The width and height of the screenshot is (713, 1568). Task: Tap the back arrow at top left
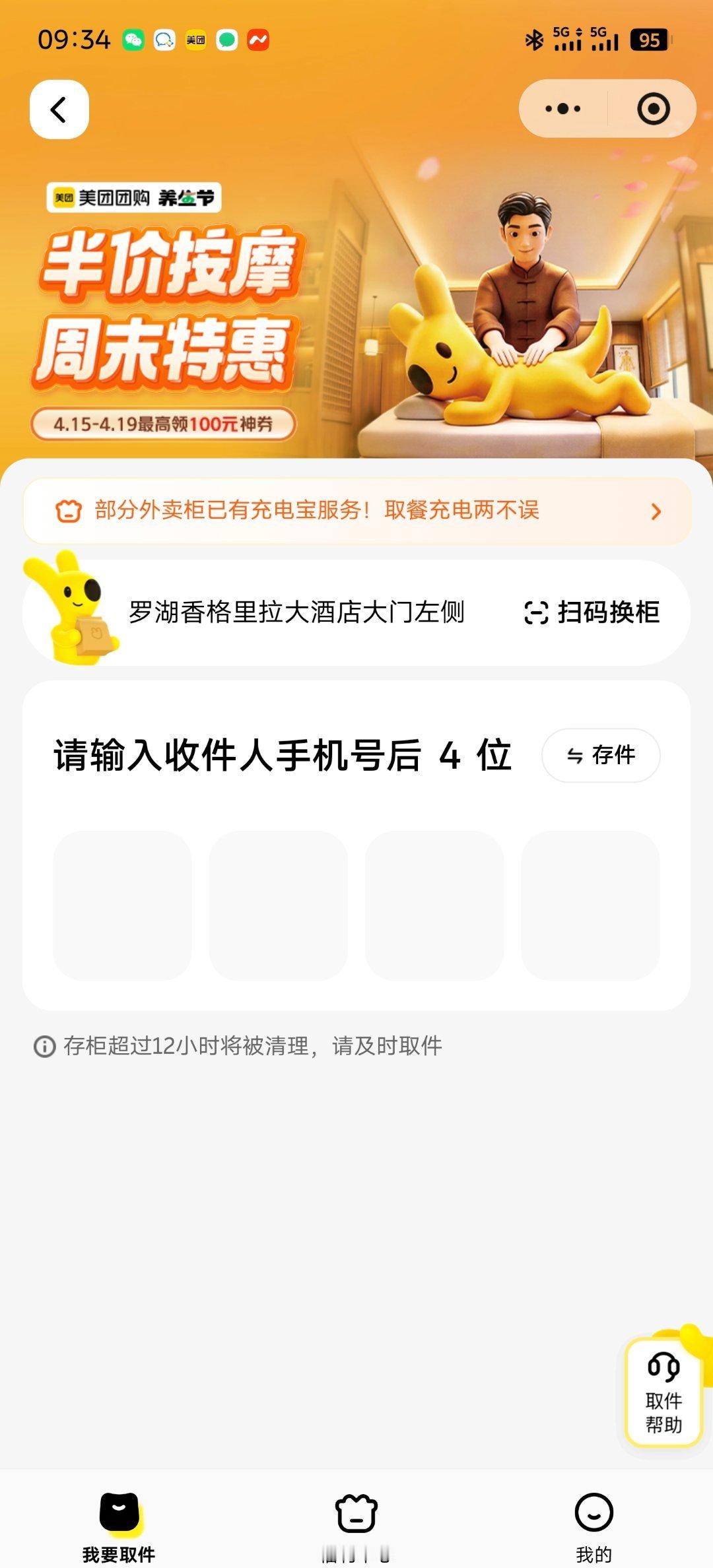point(59,110)
